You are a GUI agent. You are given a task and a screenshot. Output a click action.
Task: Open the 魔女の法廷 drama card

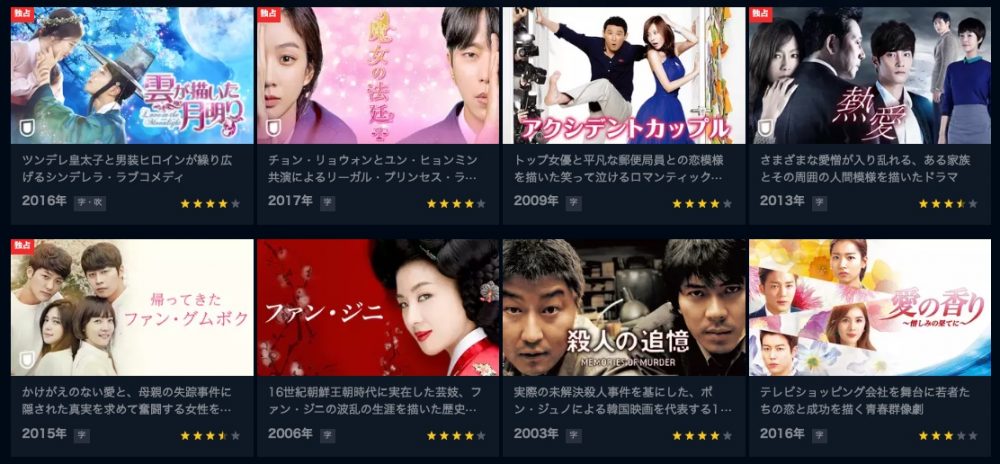[x=377, y=77]
